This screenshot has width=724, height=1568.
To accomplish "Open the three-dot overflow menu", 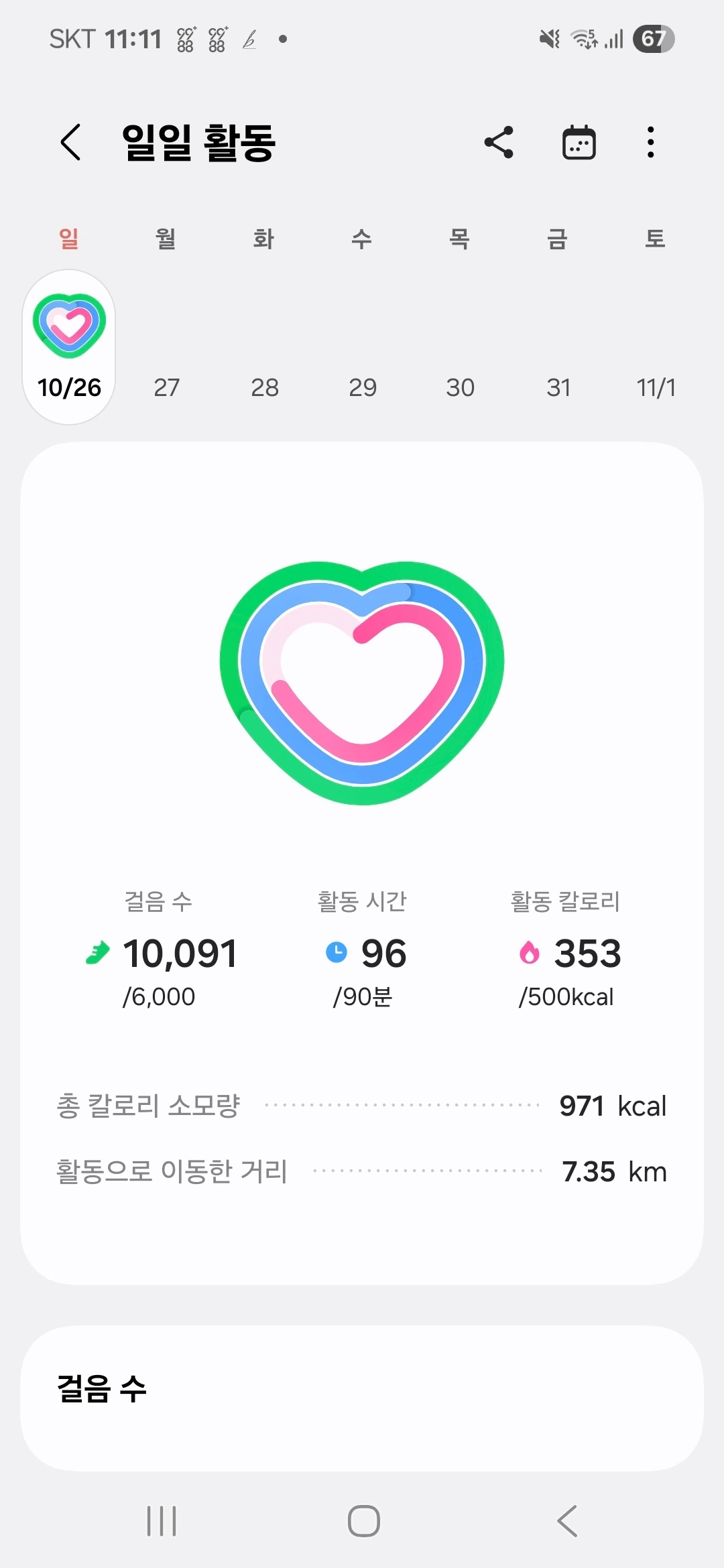I will click(x=650, y=142).
